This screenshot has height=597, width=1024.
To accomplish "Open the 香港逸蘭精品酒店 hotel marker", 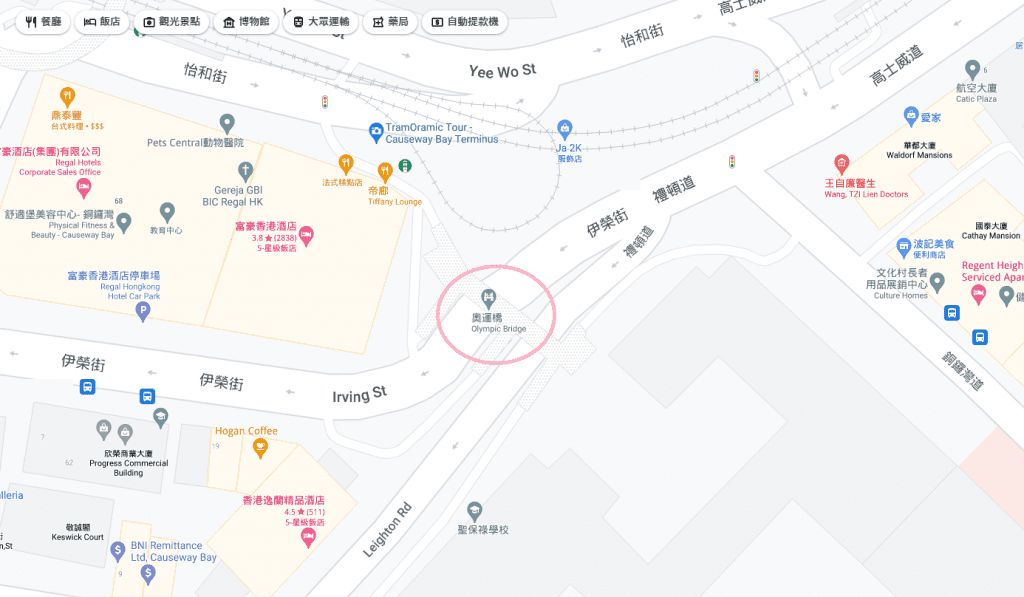I will tap(308, 537).
